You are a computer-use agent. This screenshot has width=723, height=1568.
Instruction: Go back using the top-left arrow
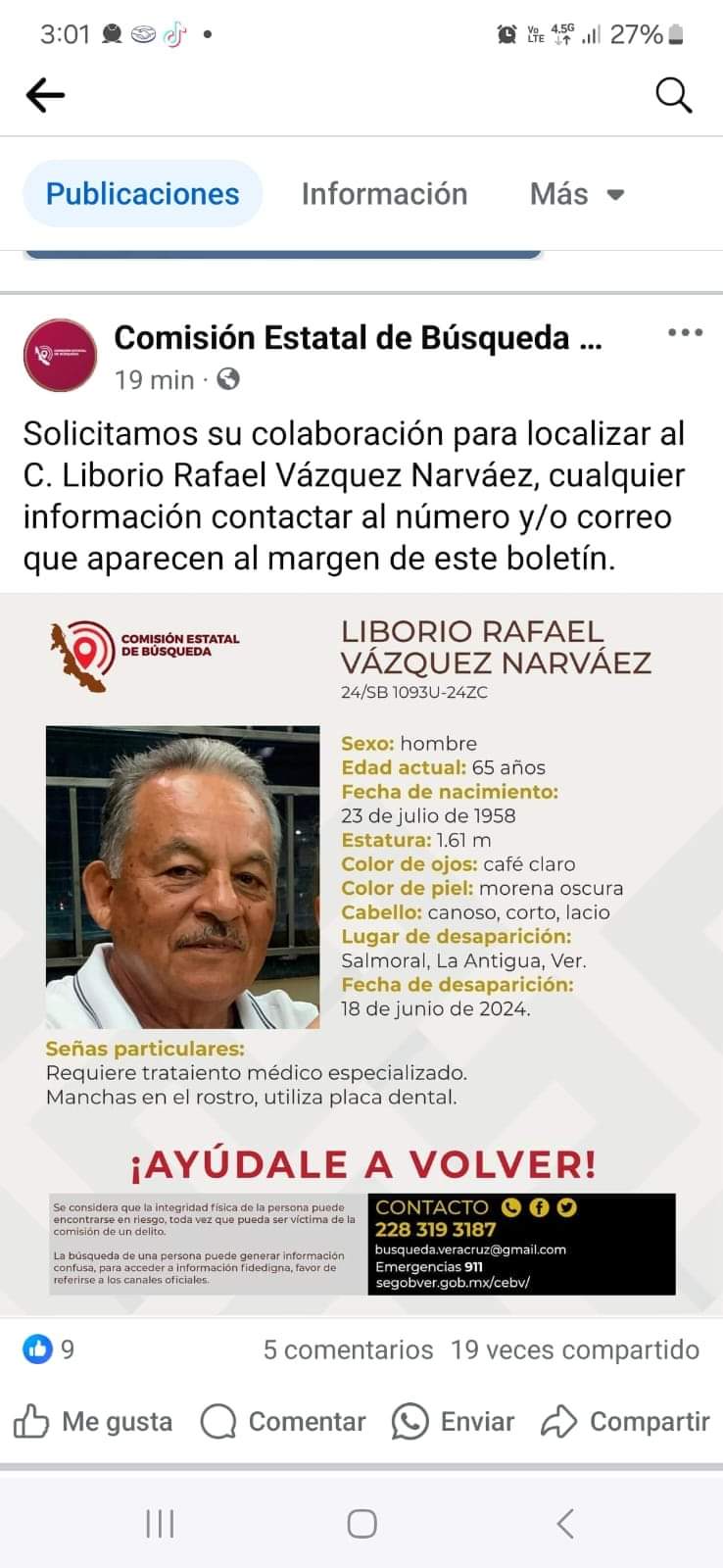pyautogui.click(x=45, y=95)
